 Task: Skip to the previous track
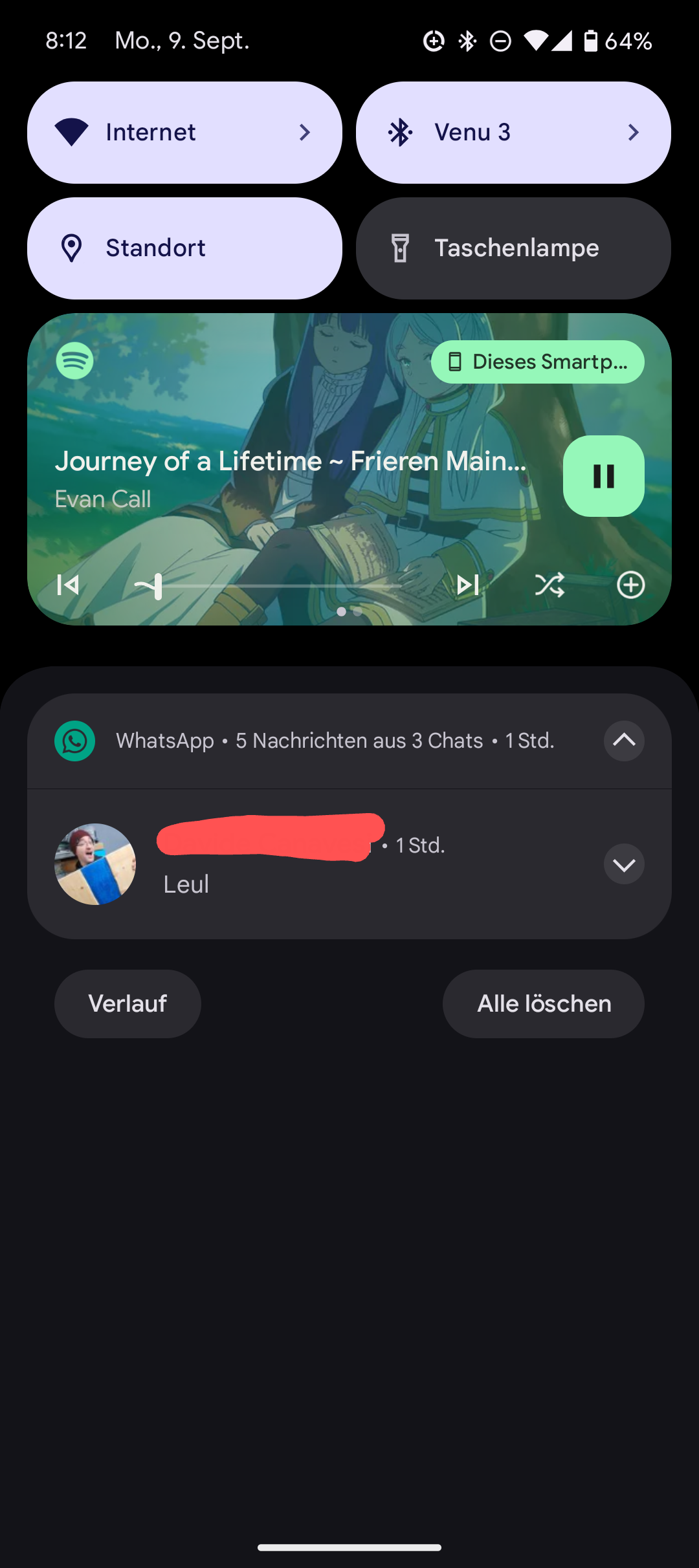click(x=68, y=585)
